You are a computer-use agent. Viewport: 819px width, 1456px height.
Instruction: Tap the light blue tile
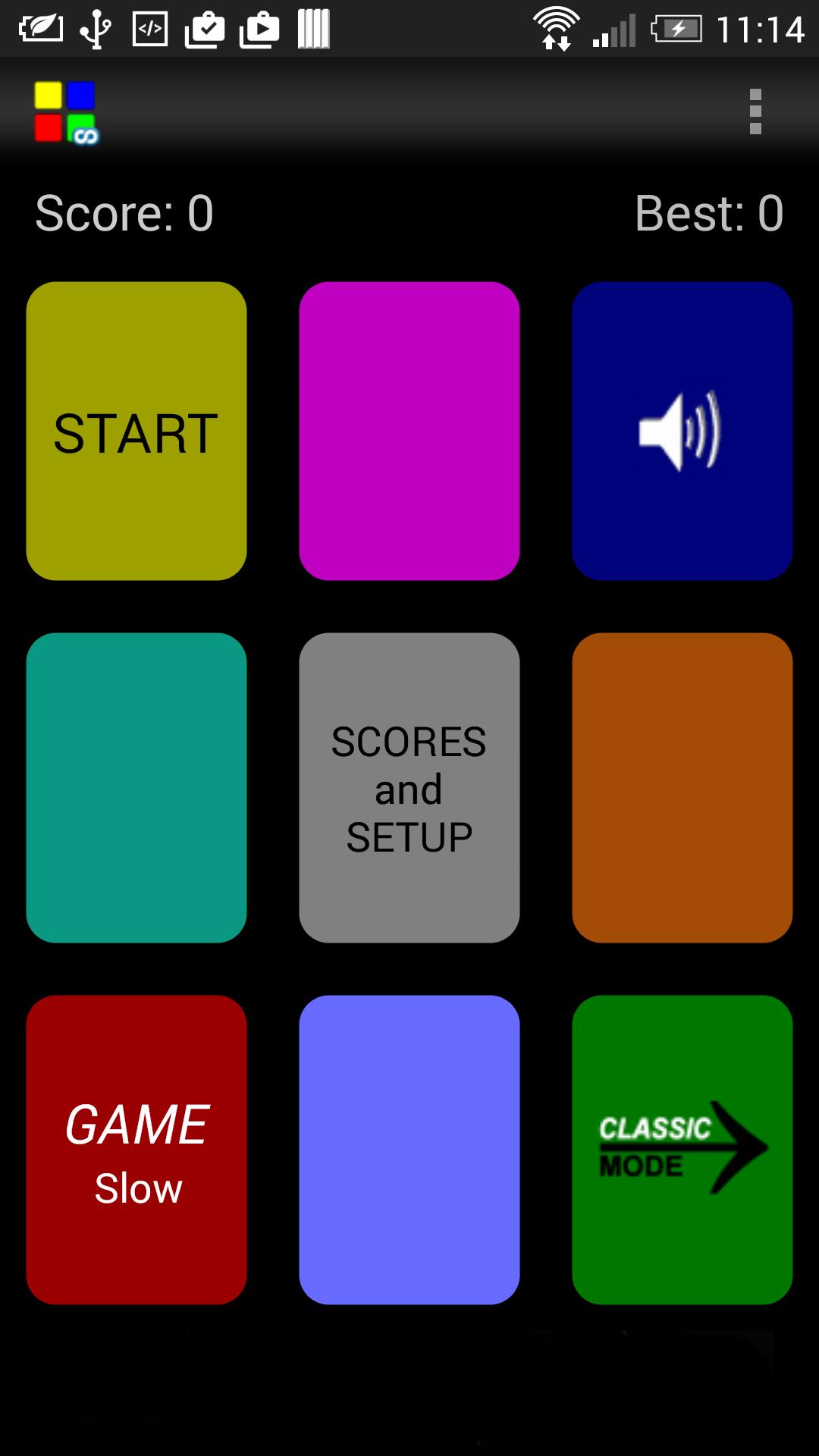[x=409, y=1150]
